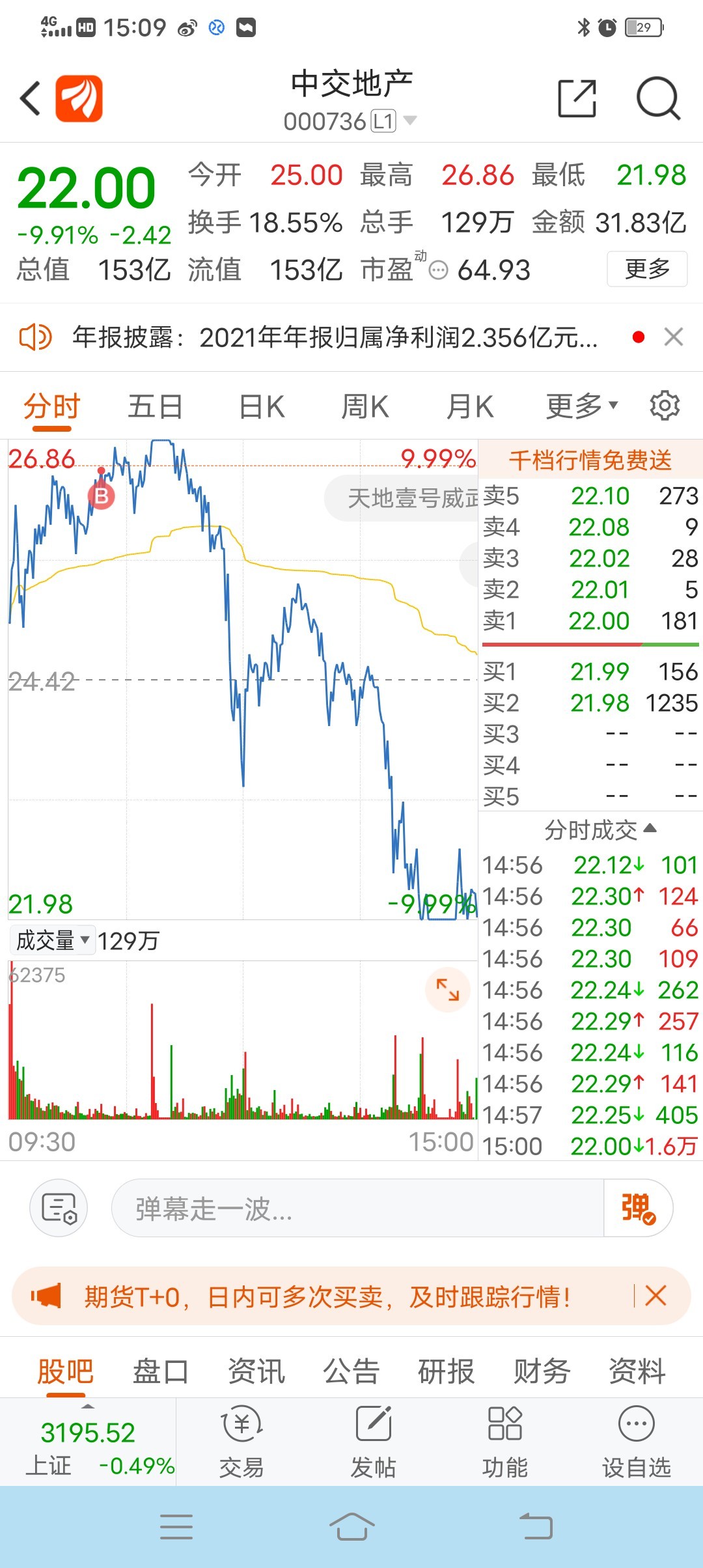Switch to the 日K chart tab

[x=262, y=407]
